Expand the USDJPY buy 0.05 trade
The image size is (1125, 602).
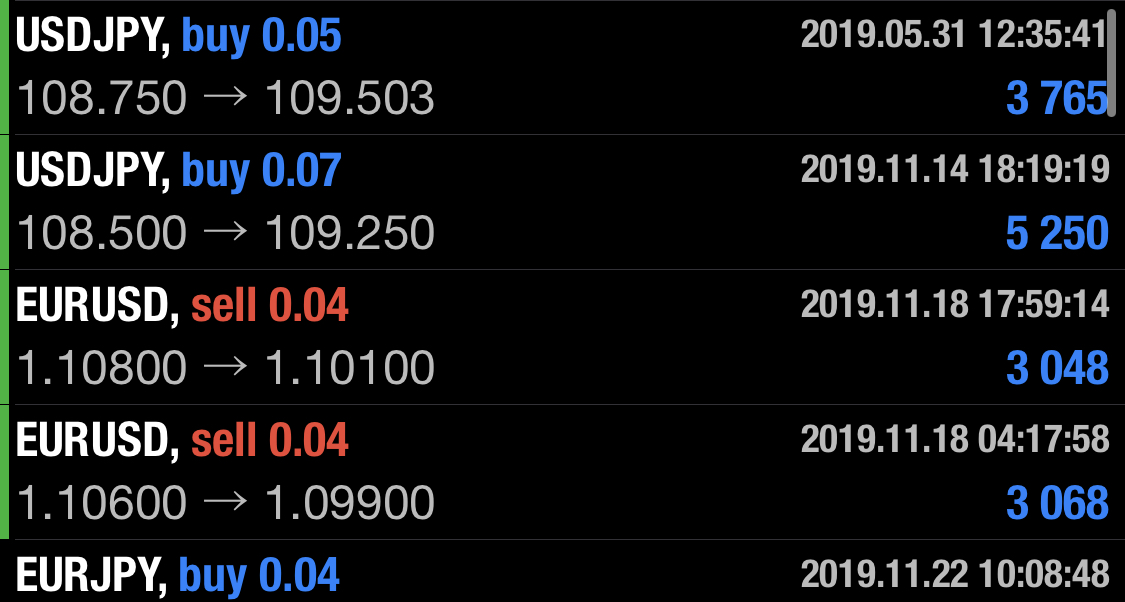[x=560, y=68]
